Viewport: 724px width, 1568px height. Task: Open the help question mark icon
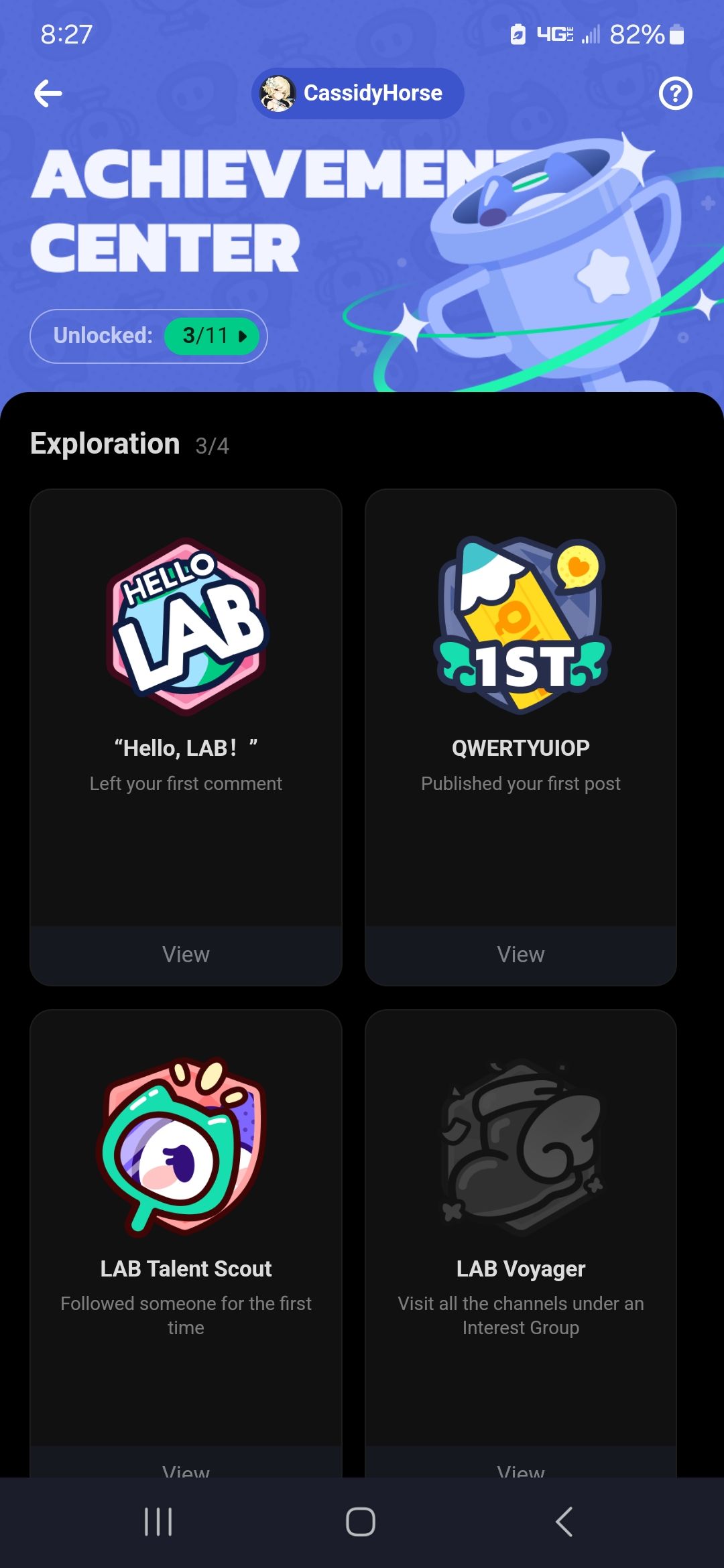[675, 93]
